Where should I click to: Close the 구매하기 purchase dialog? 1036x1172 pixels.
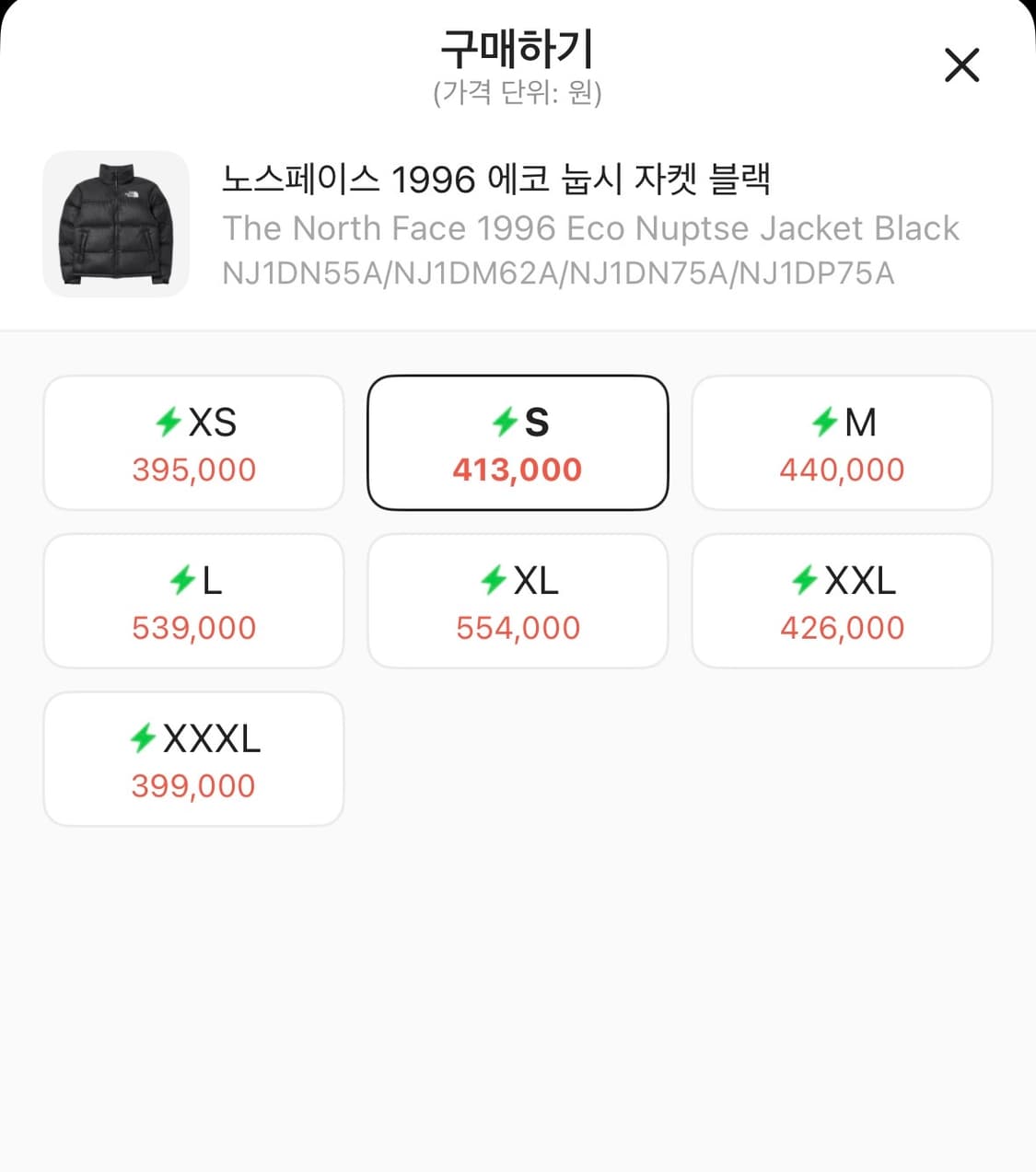coord(961,65)
